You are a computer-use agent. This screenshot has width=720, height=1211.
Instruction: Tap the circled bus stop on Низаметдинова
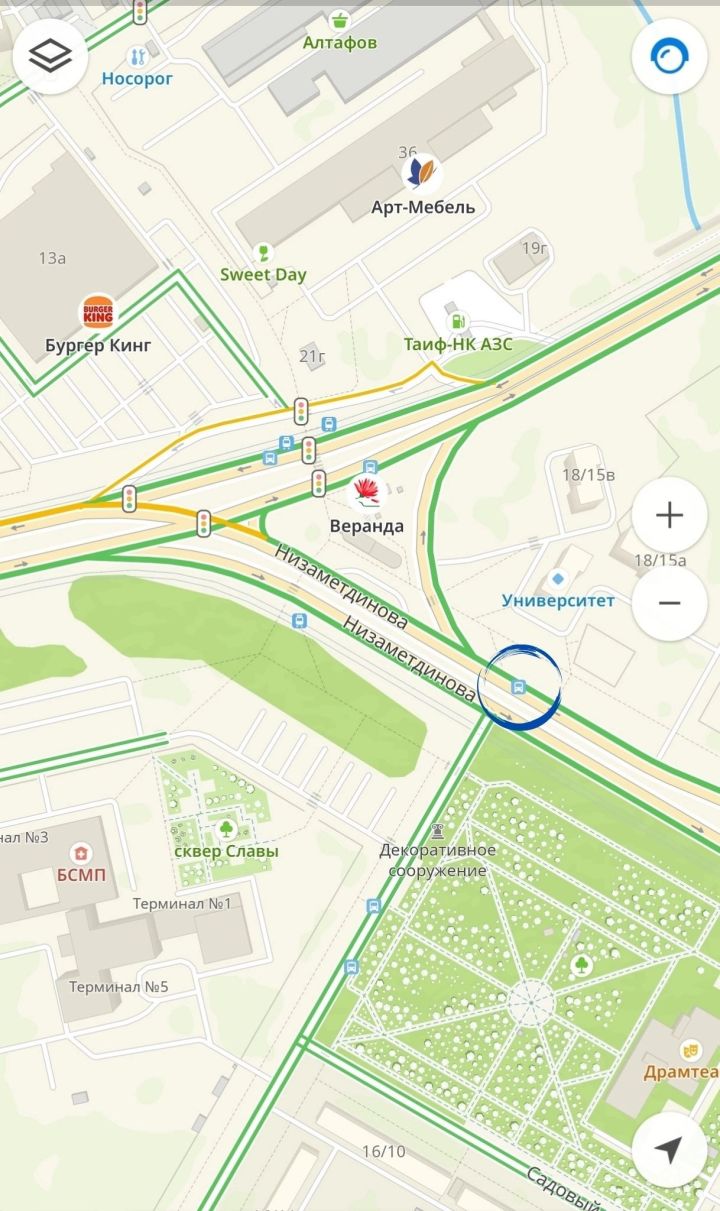[518, 686]
